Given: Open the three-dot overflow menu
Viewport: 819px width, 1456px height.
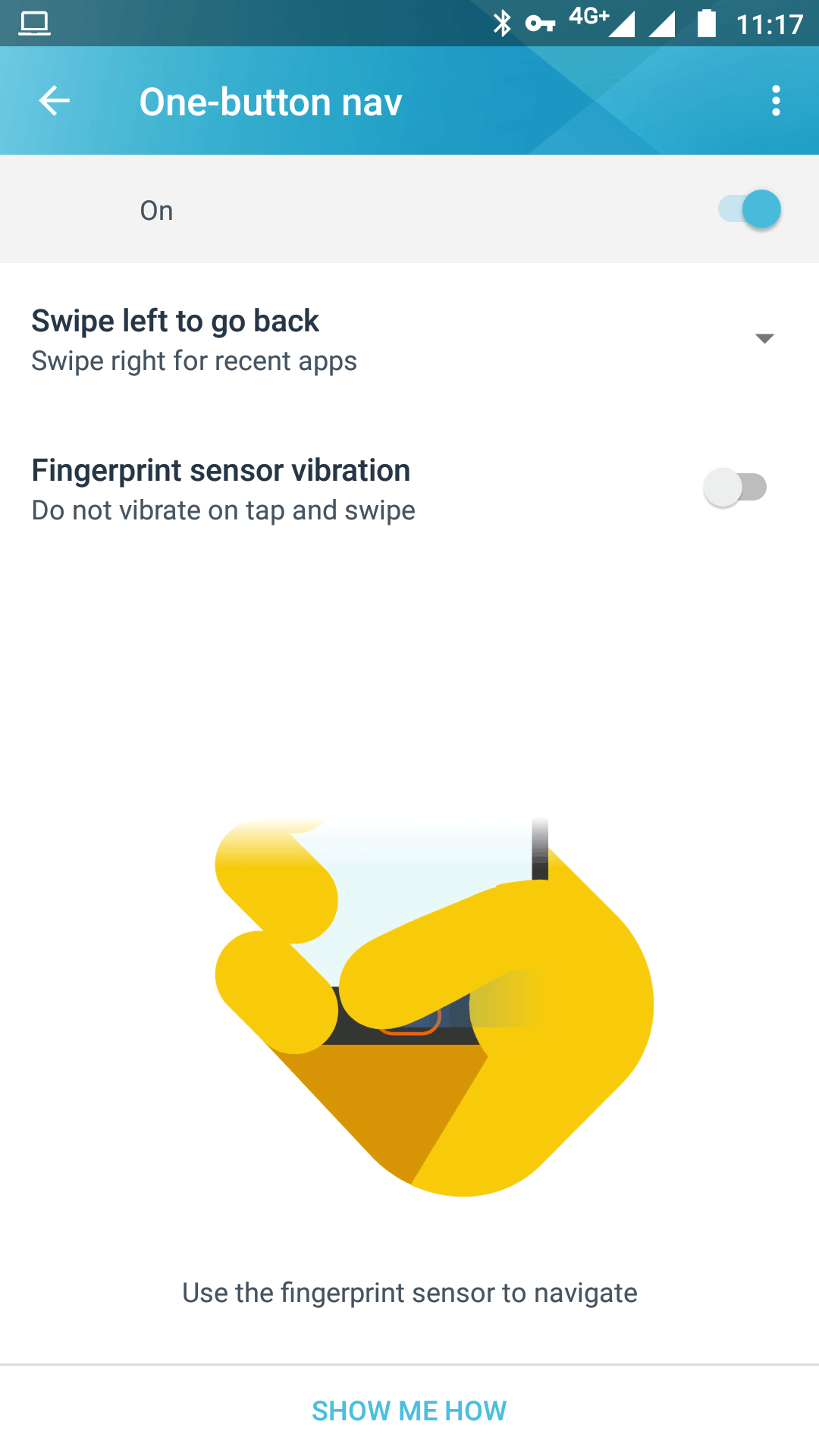Looking at the screenshot, I should tap(775, 101).
